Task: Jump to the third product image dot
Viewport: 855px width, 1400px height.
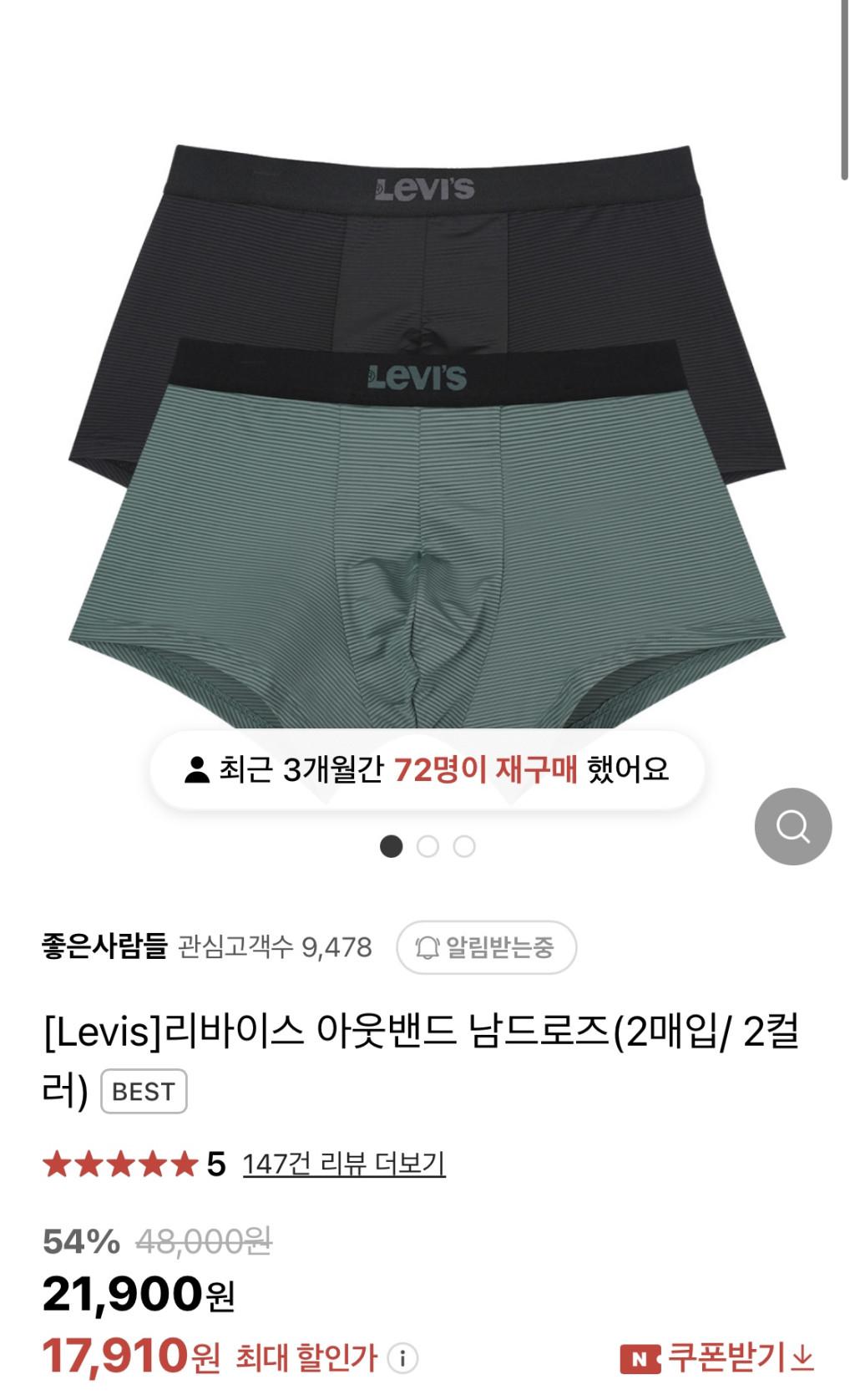Action: tap(464, 846)
